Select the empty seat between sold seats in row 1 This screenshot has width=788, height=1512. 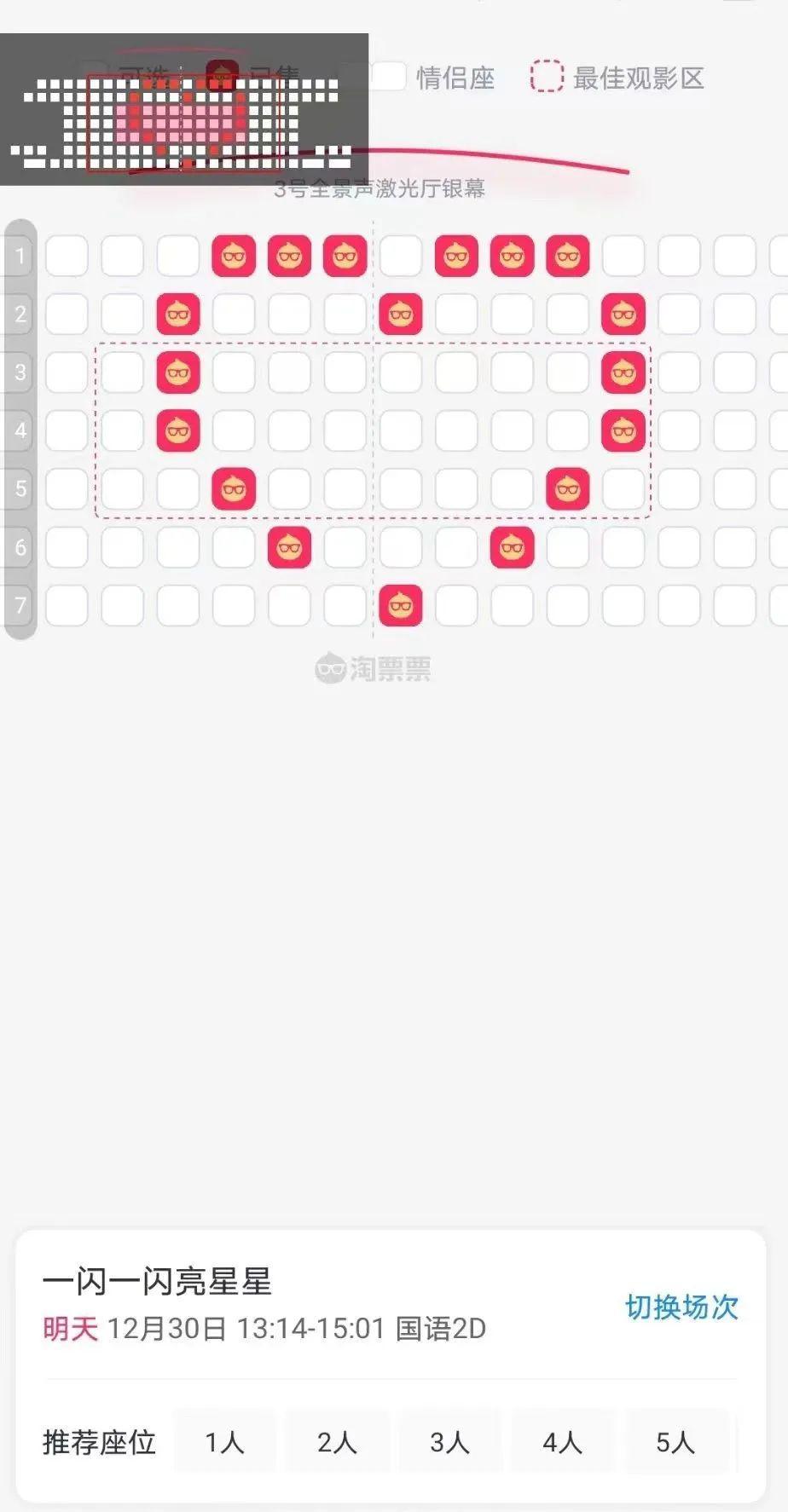click(x=401, y=256)
